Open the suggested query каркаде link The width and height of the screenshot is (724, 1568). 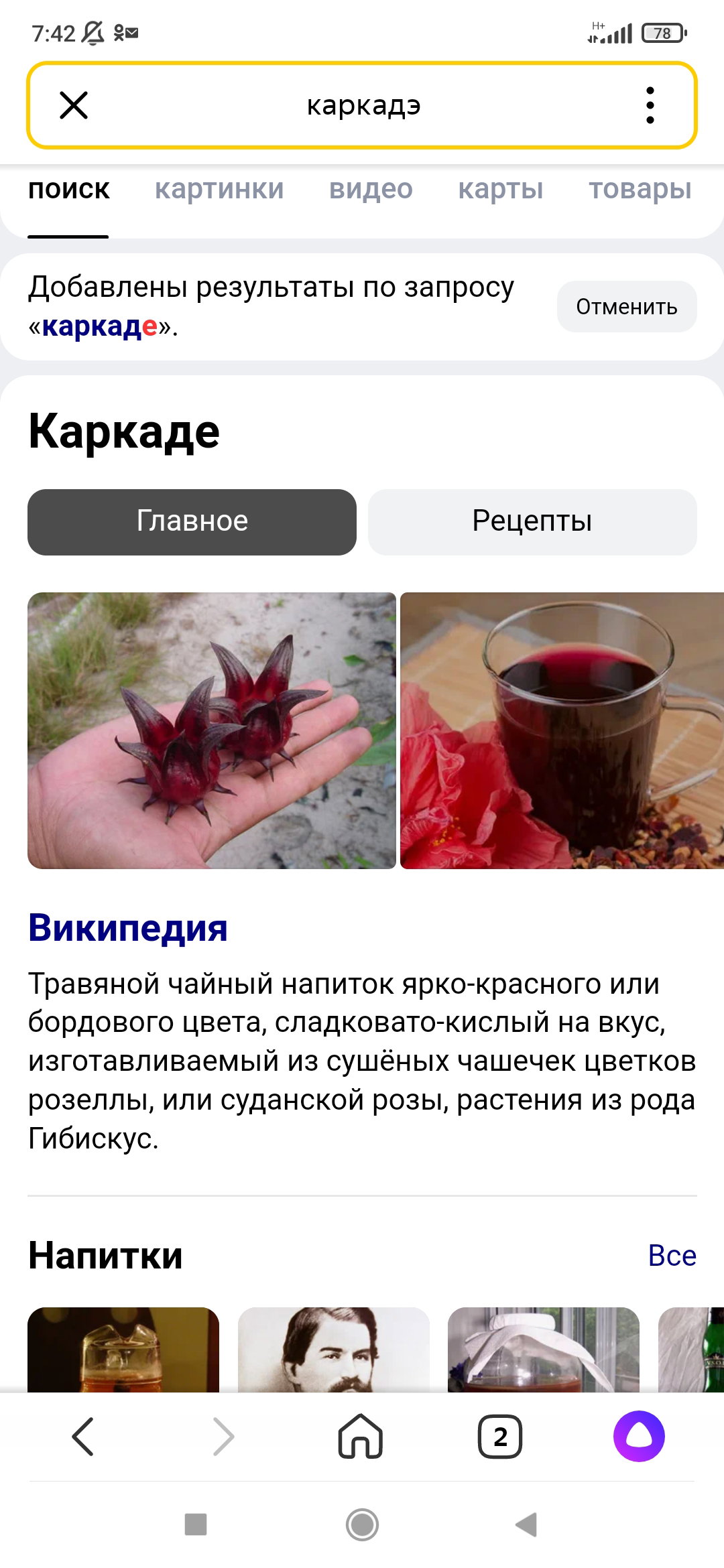click(99, 326)
